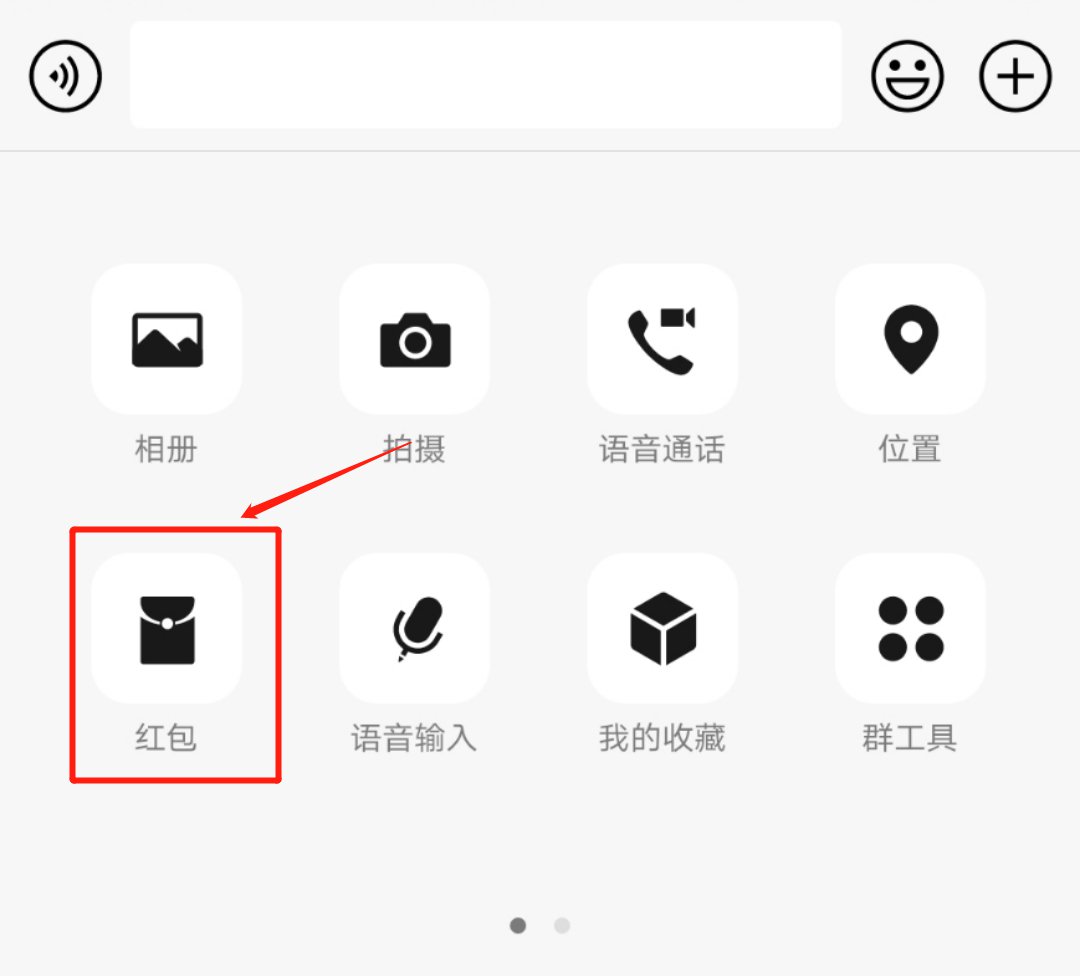Open the emoji picker
The height and width of the screenshot is (976, 1080).
pyautogui.click(x=907, y=76)
